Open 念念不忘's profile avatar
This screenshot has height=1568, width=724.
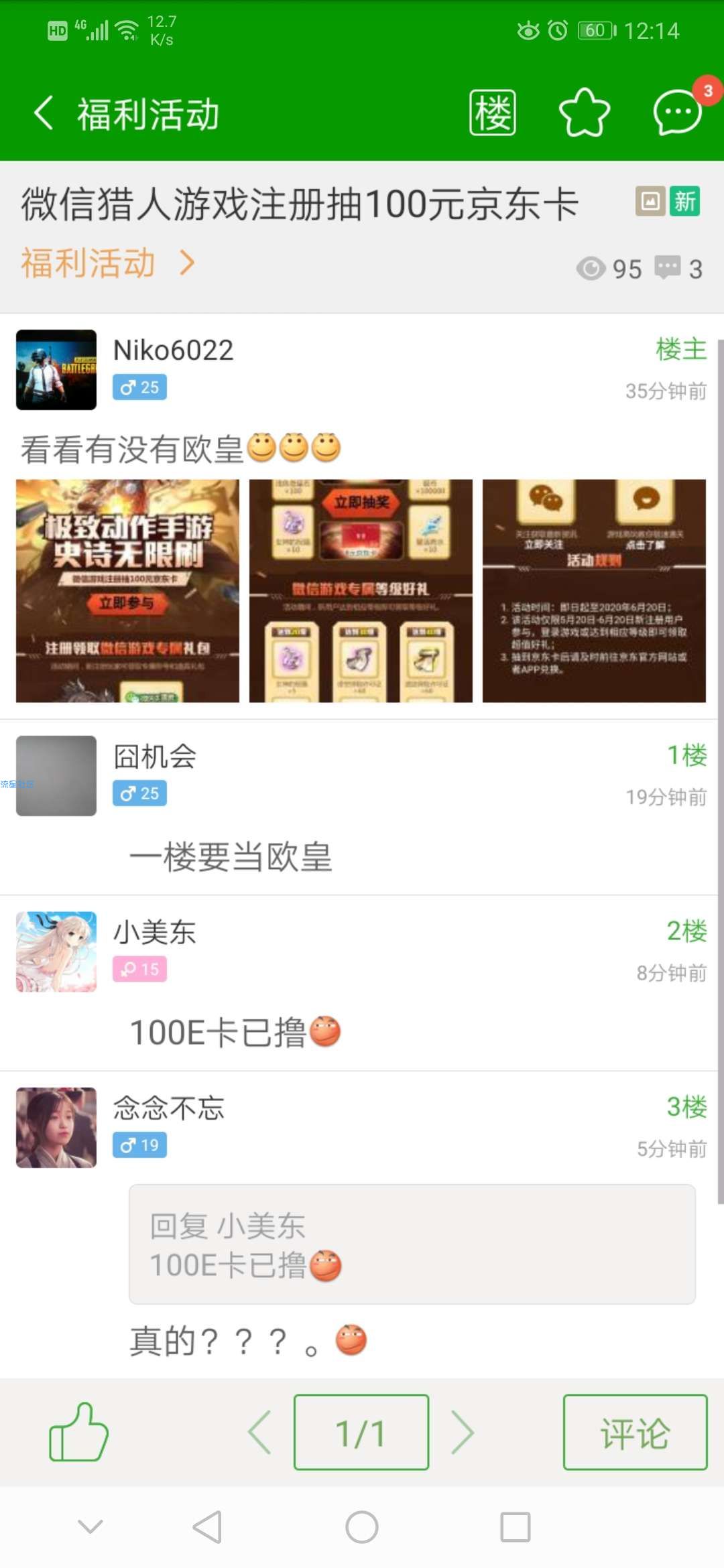pos(56,1128)
